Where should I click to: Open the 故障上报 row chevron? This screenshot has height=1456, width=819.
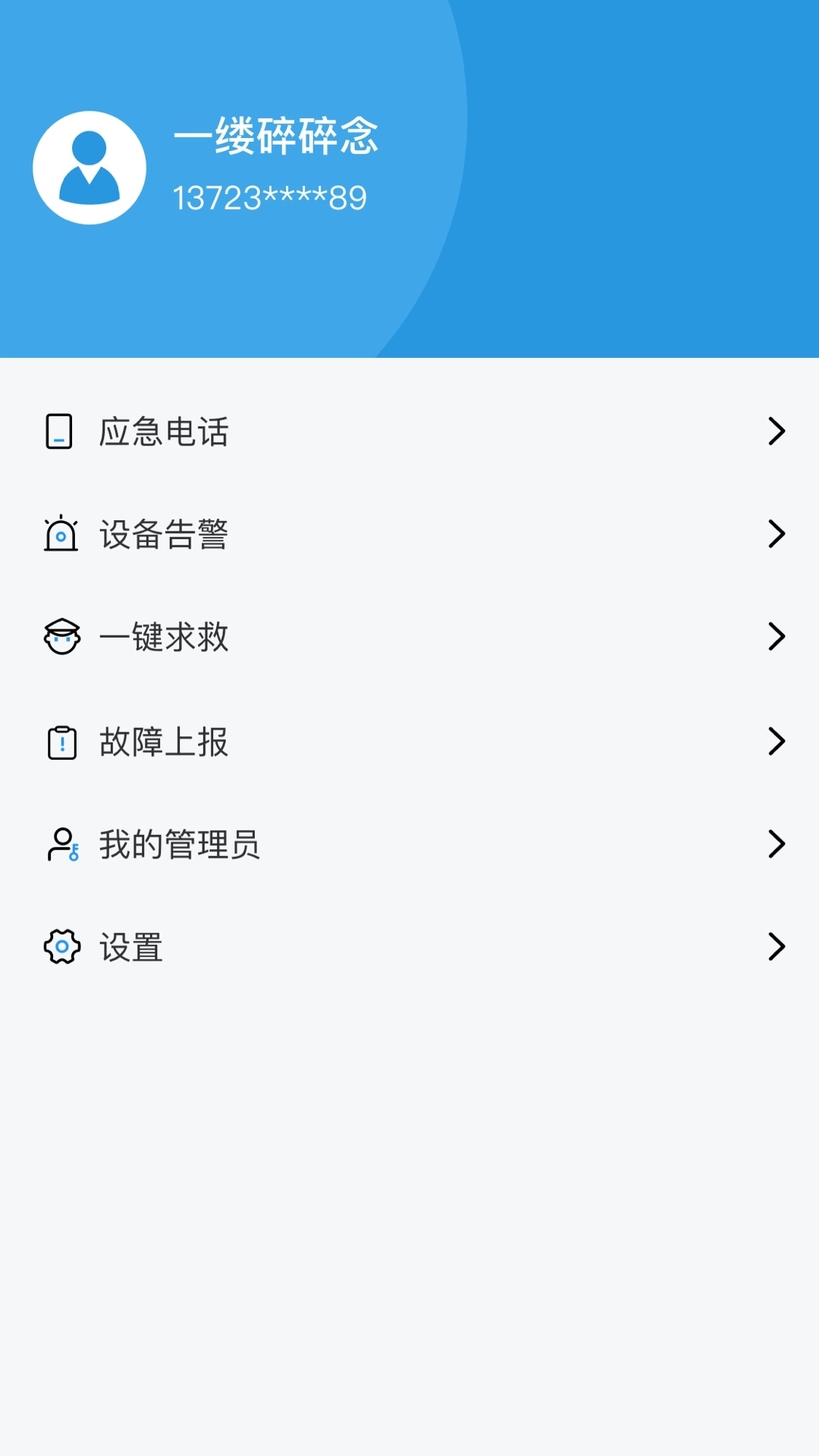777,742
